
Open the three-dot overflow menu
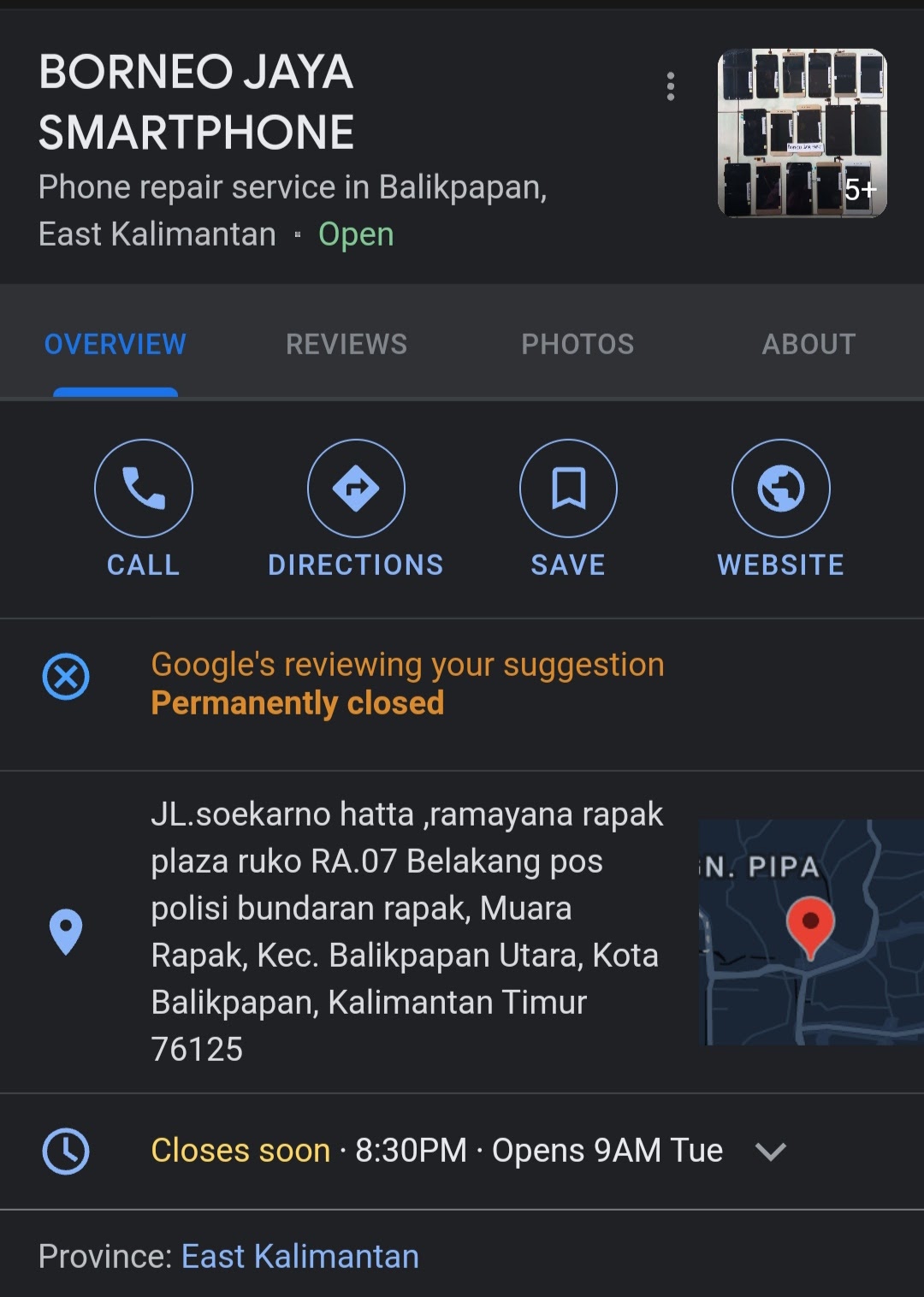tap(671, 86)
